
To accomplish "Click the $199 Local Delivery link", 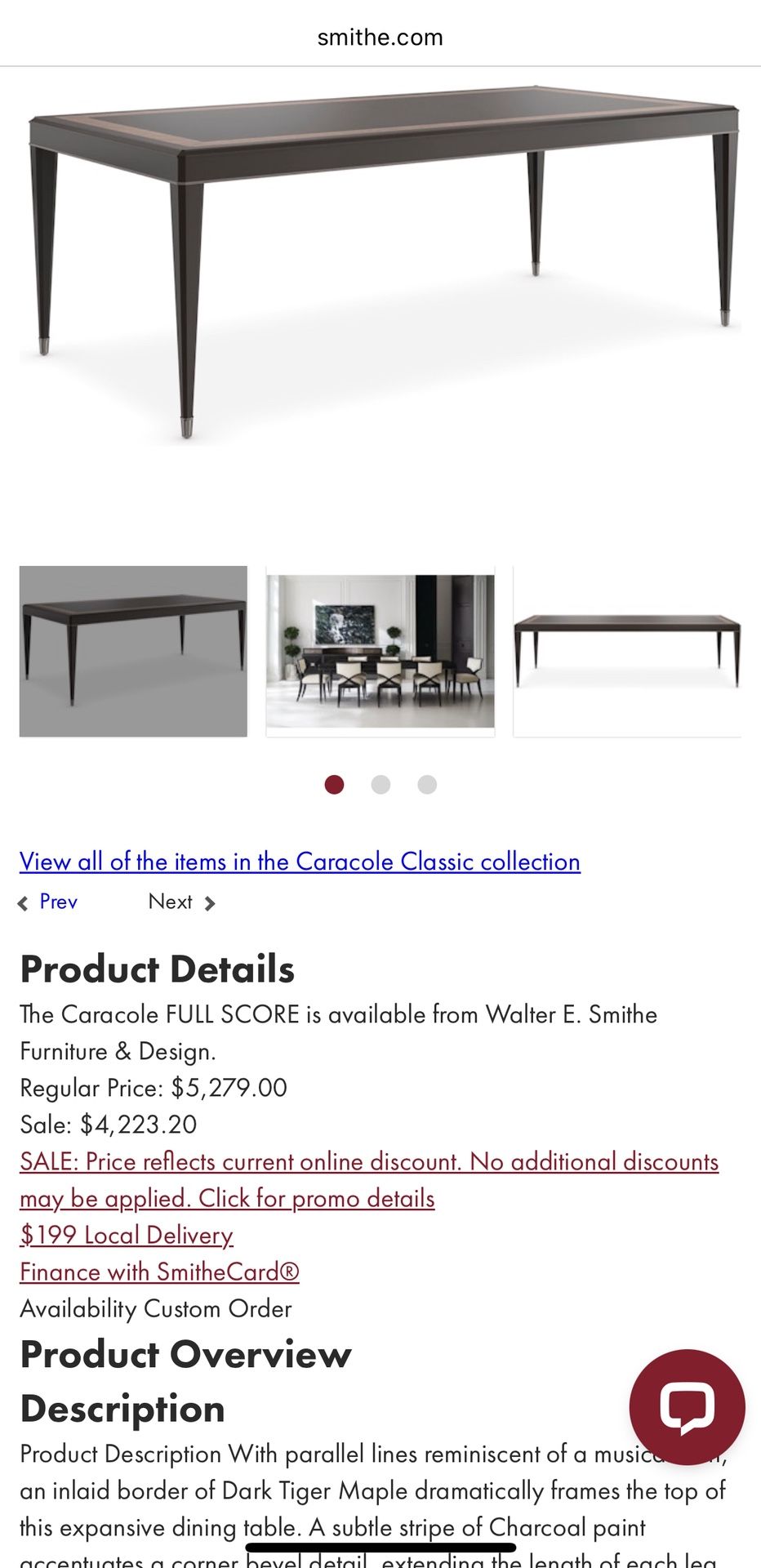I will click(126, 1234).
